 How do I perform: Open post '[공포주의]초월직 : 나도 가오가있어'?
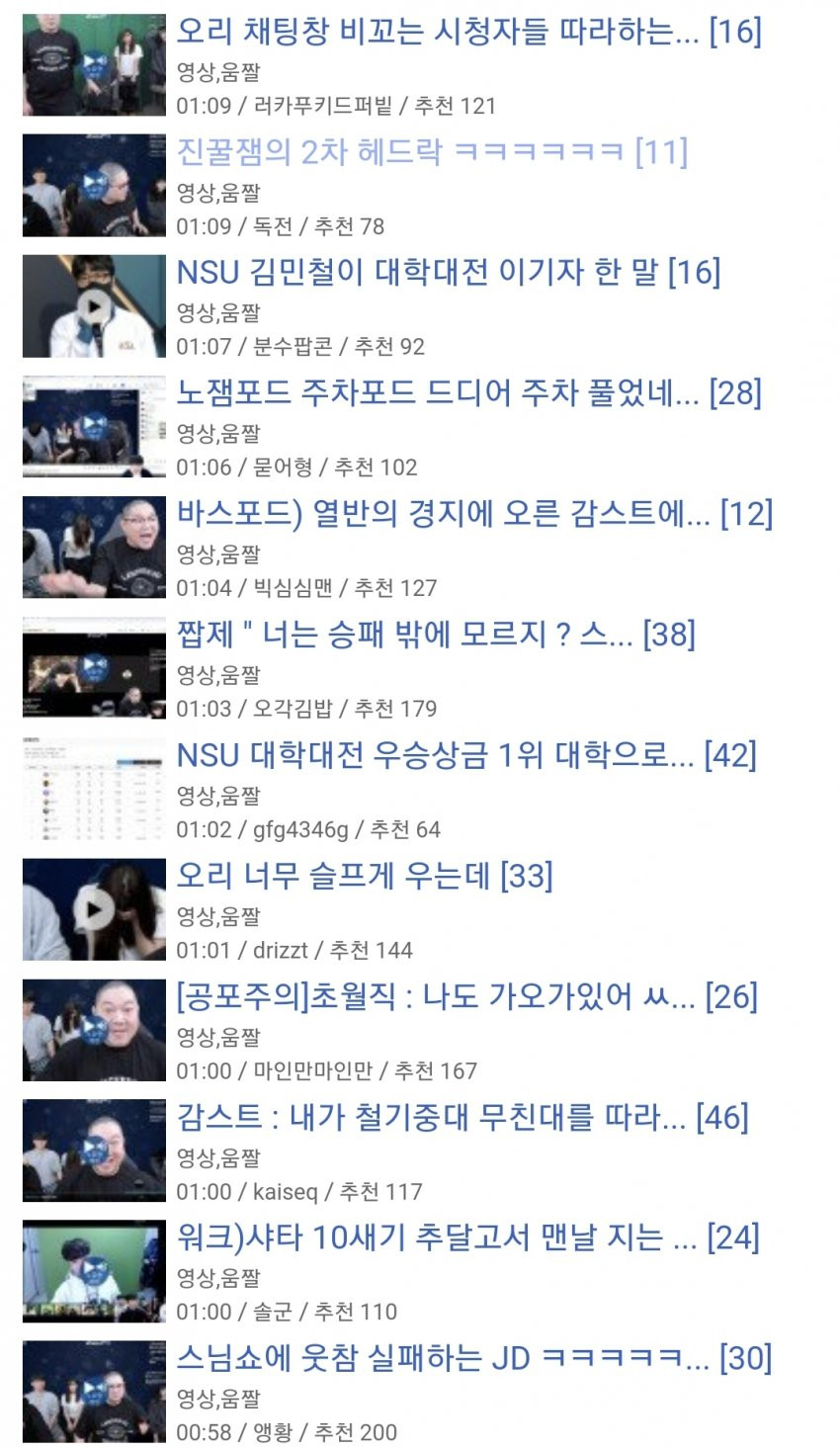(435, 996)
